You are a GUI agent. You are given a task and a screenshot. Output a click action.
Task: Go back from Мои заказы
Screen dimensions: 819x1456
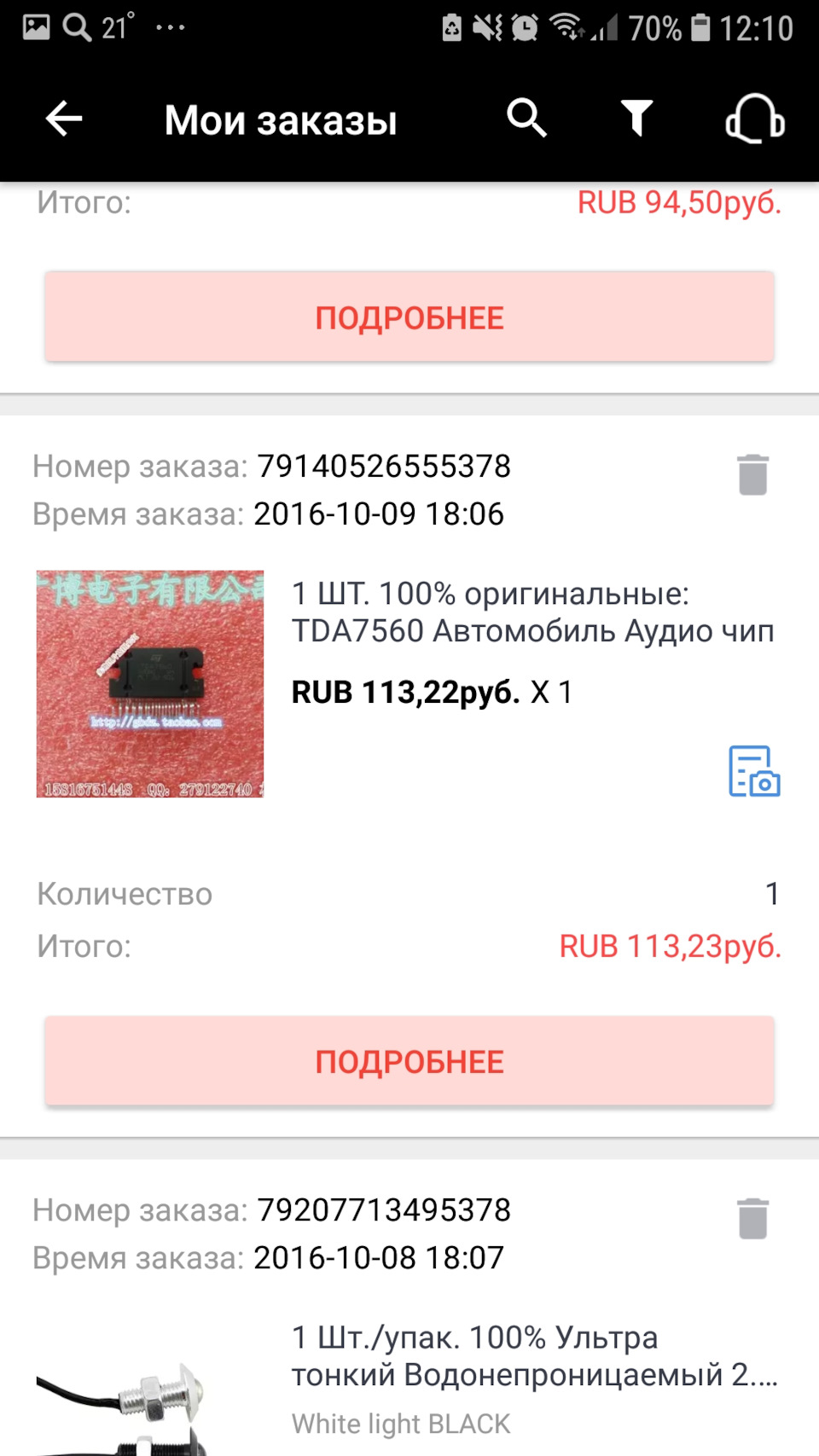tap(64, 119)
